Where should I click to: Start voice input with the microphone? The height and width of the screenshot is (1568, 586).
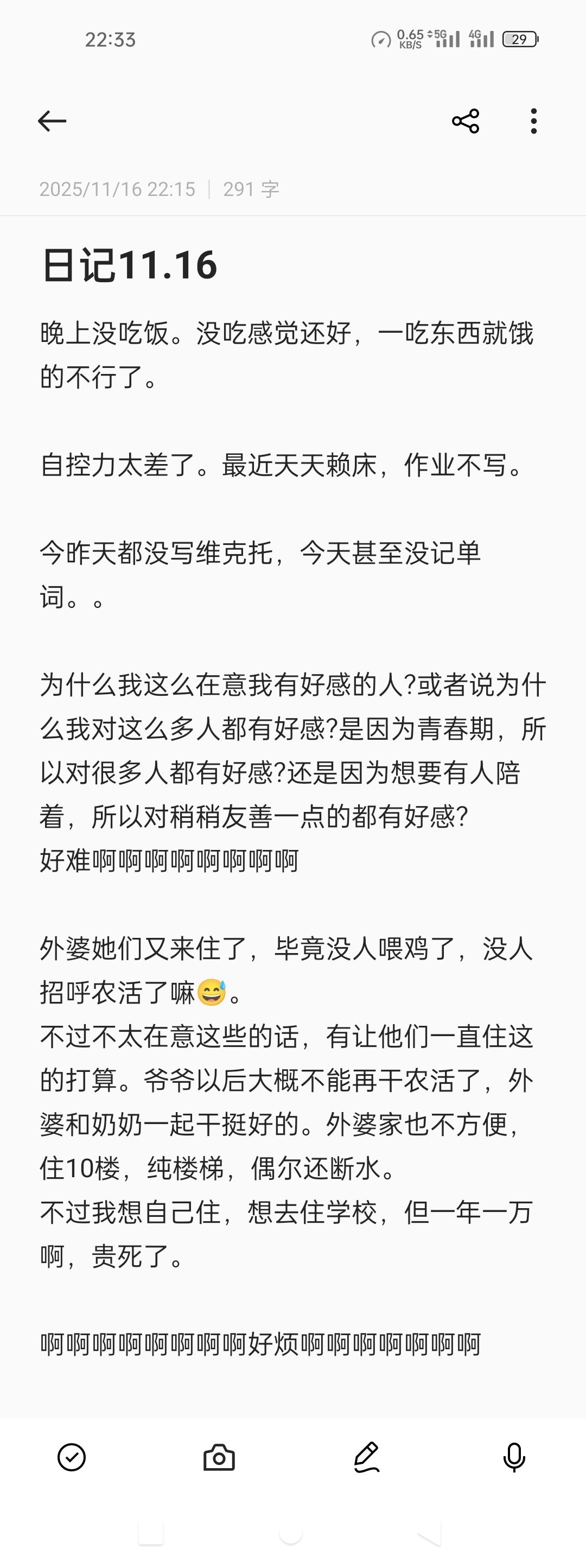pyautogui.click(x=514, y=1457)
